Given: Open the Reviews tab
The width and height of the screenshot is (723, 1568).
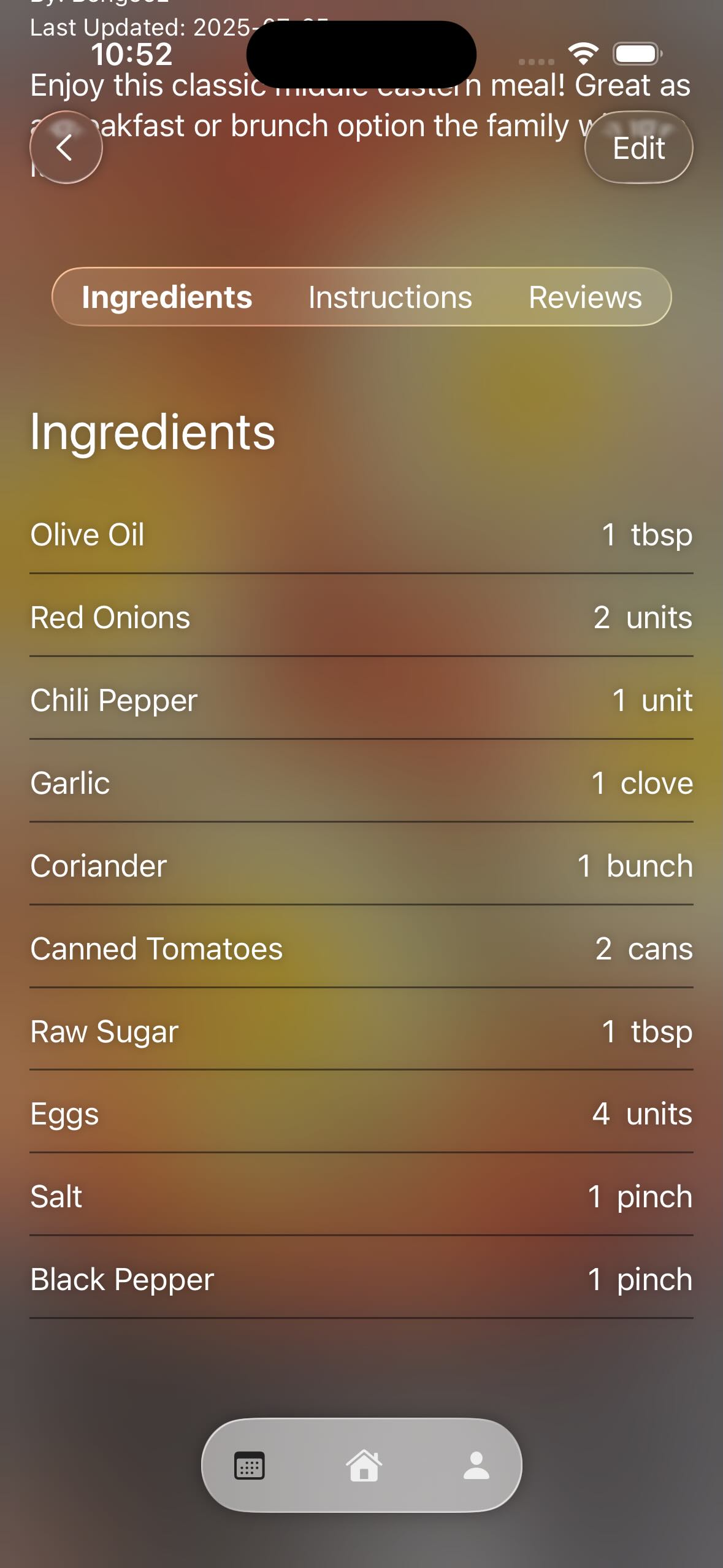Looking at the screenshot, I should (x=585, y=298).
